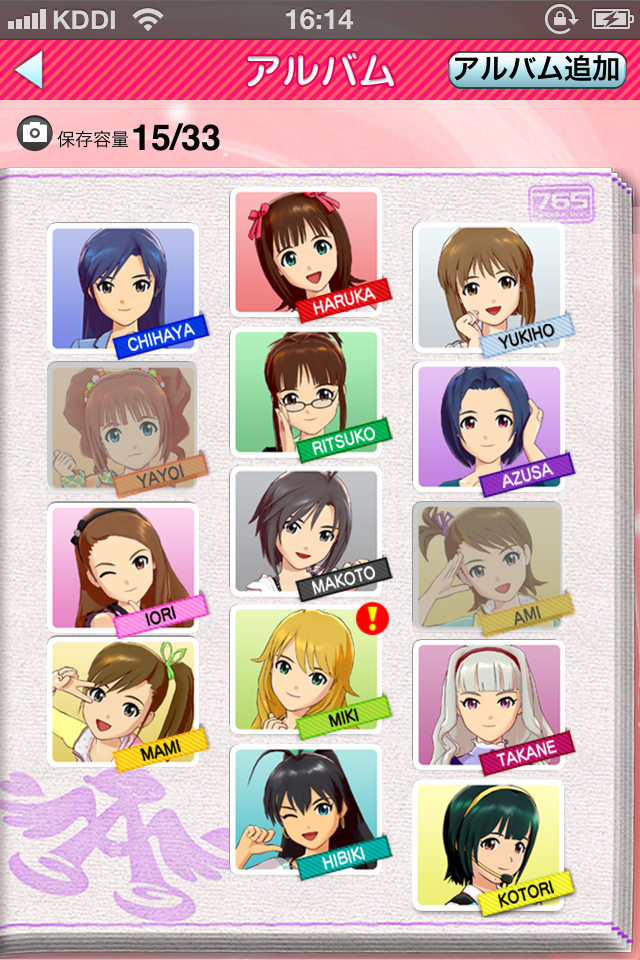640x960 pixels.
Task: Open the Azusa album card
Action: coord(488,428)
